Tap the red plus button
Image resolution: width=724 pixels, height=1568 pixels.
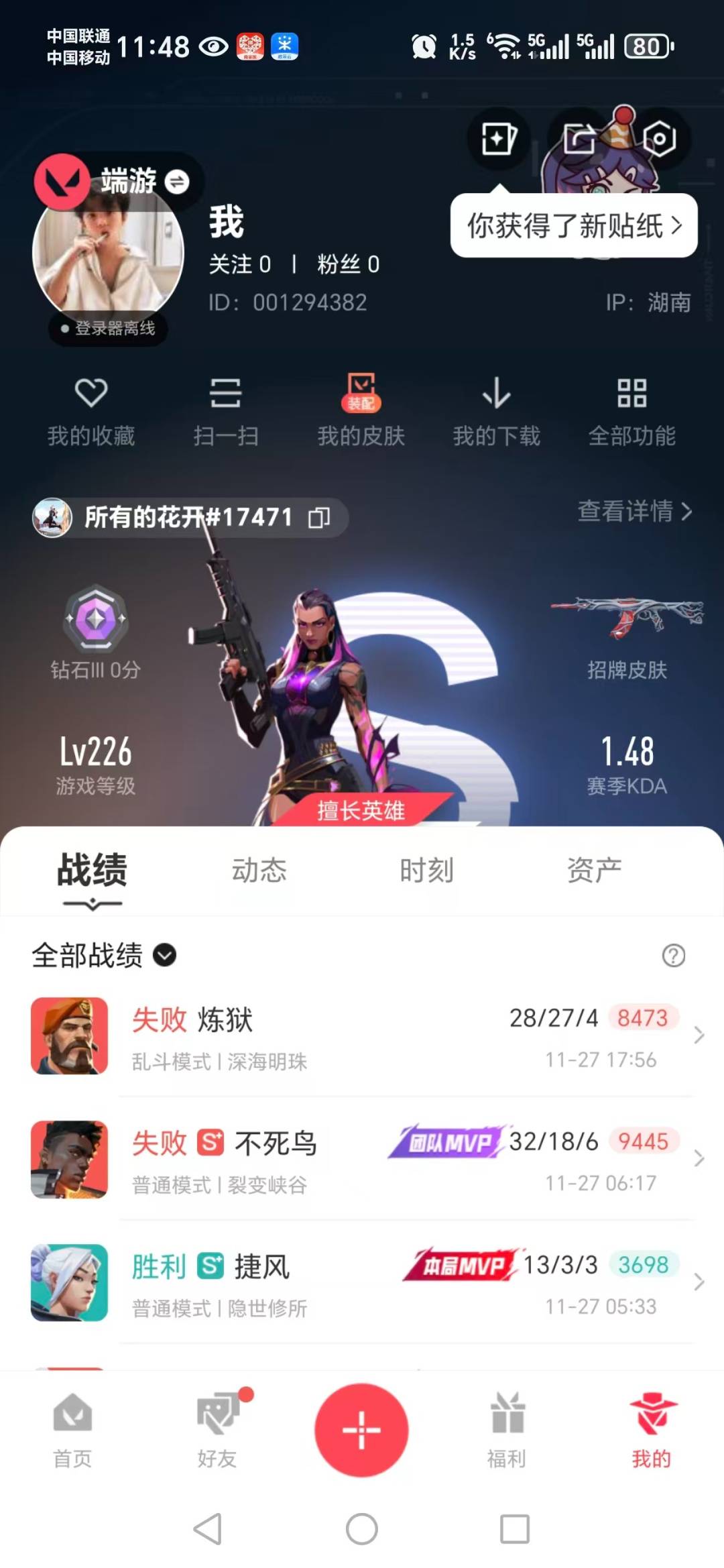(361, 1430)
